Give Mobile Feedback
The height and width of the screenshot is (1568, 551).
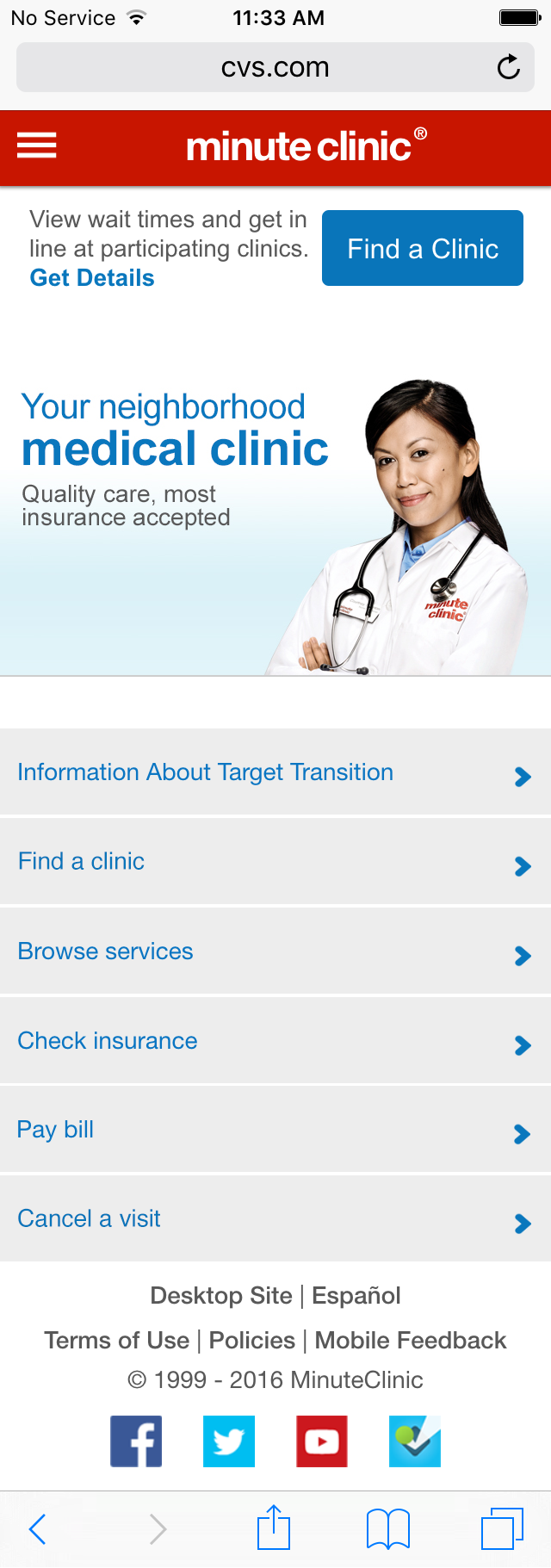411,1341
